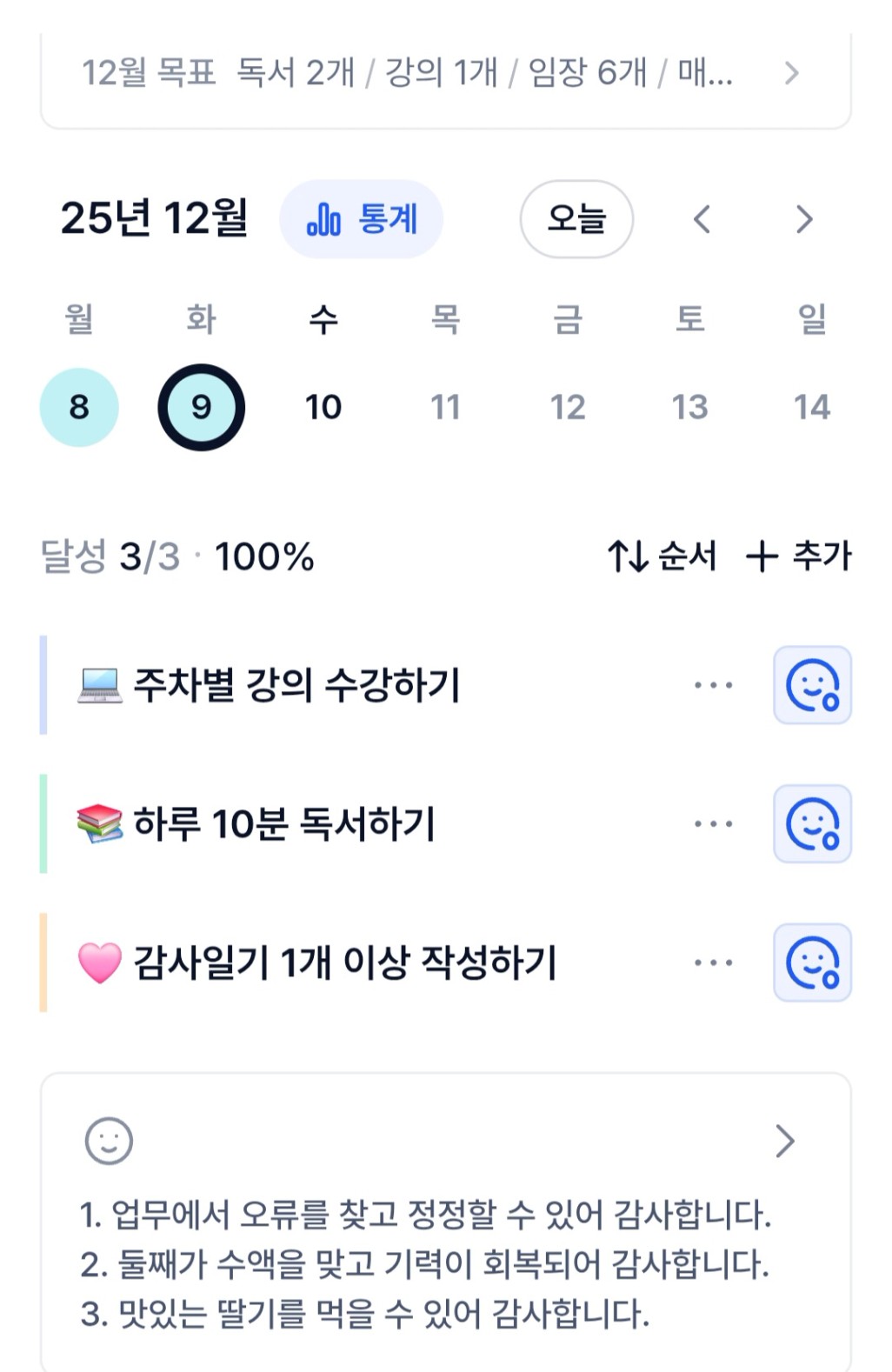Go to the previous week arrow

pos(702,219)
